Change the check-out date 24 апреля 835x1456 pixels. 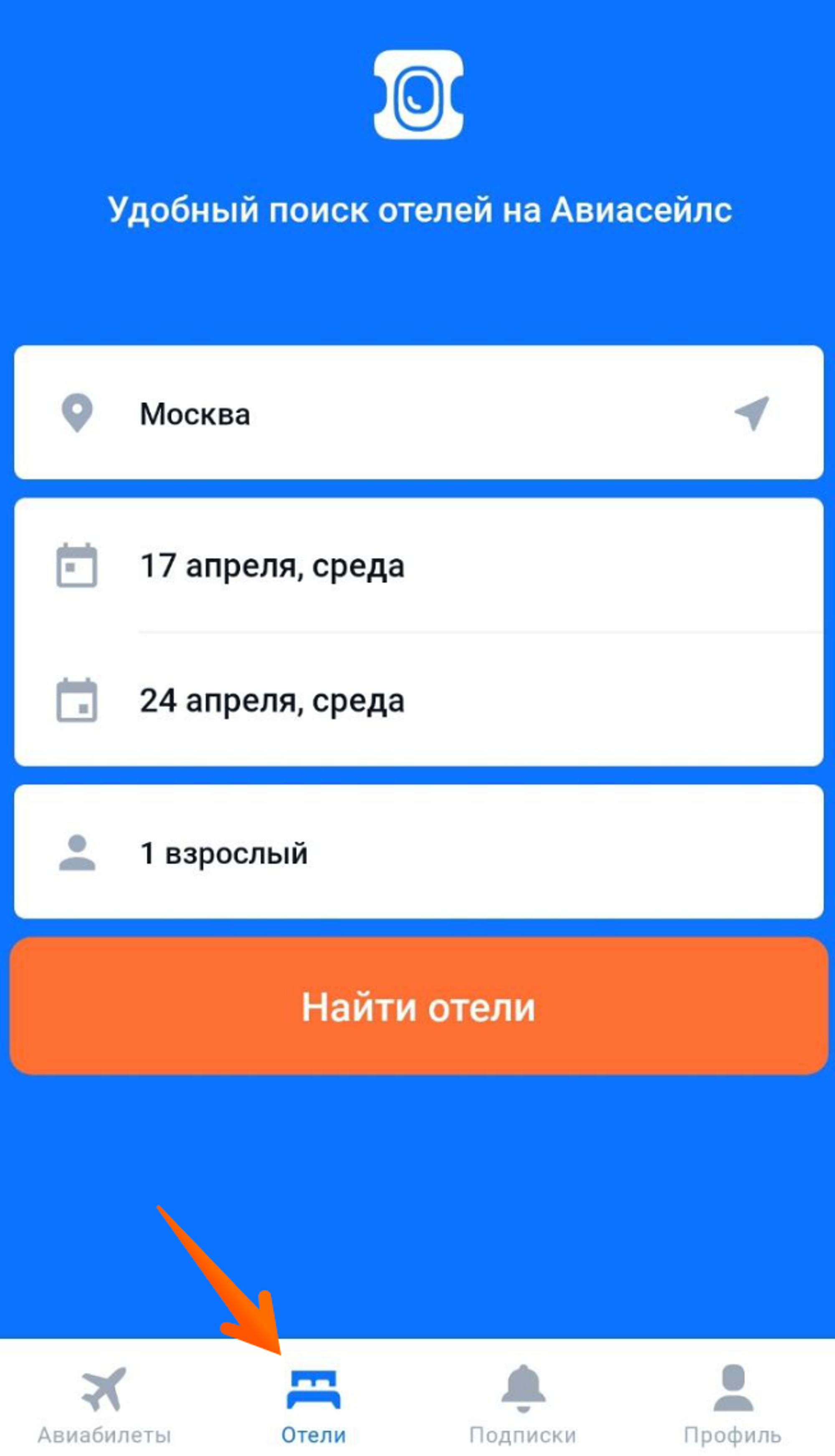tap(419, 699)
